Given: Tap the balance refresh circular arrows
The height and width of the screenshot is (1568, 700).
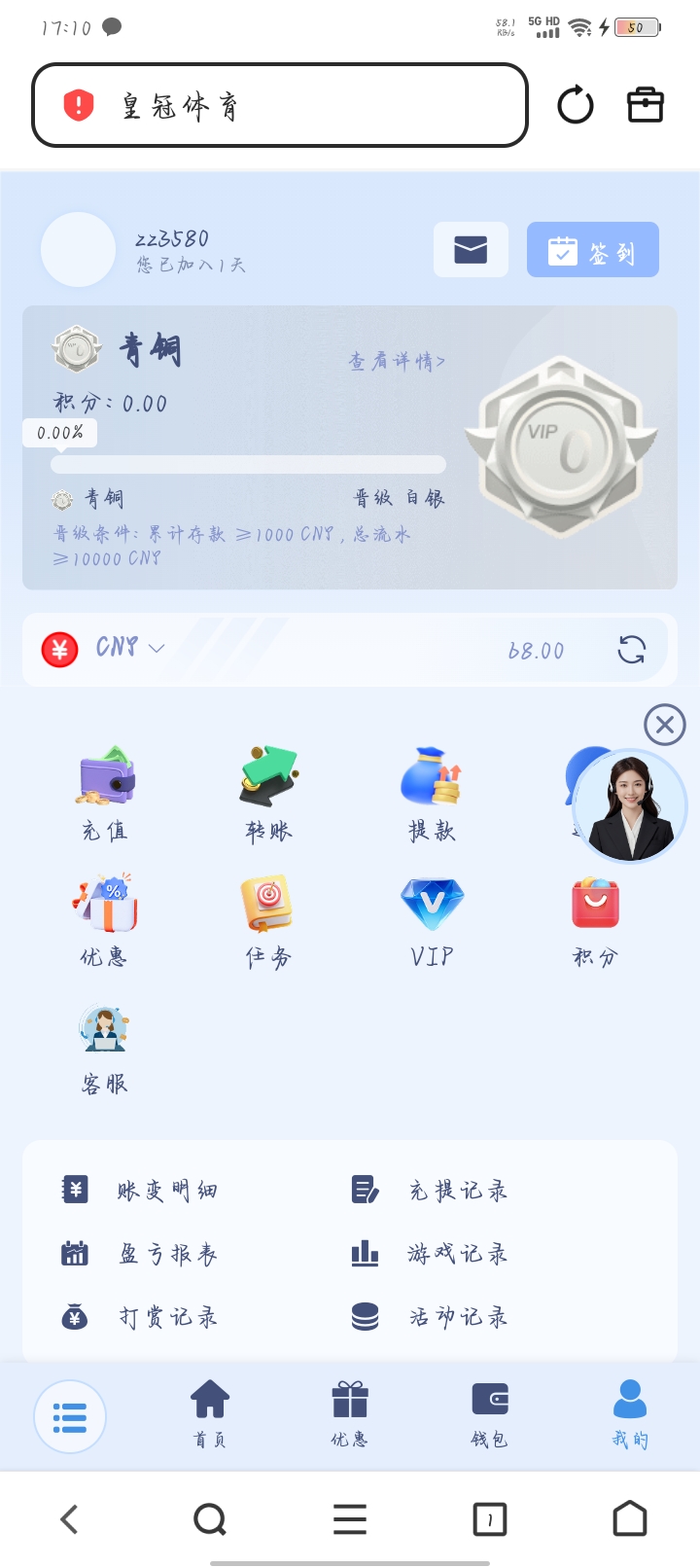Looking at the screenshot, I should coord(633,649).
